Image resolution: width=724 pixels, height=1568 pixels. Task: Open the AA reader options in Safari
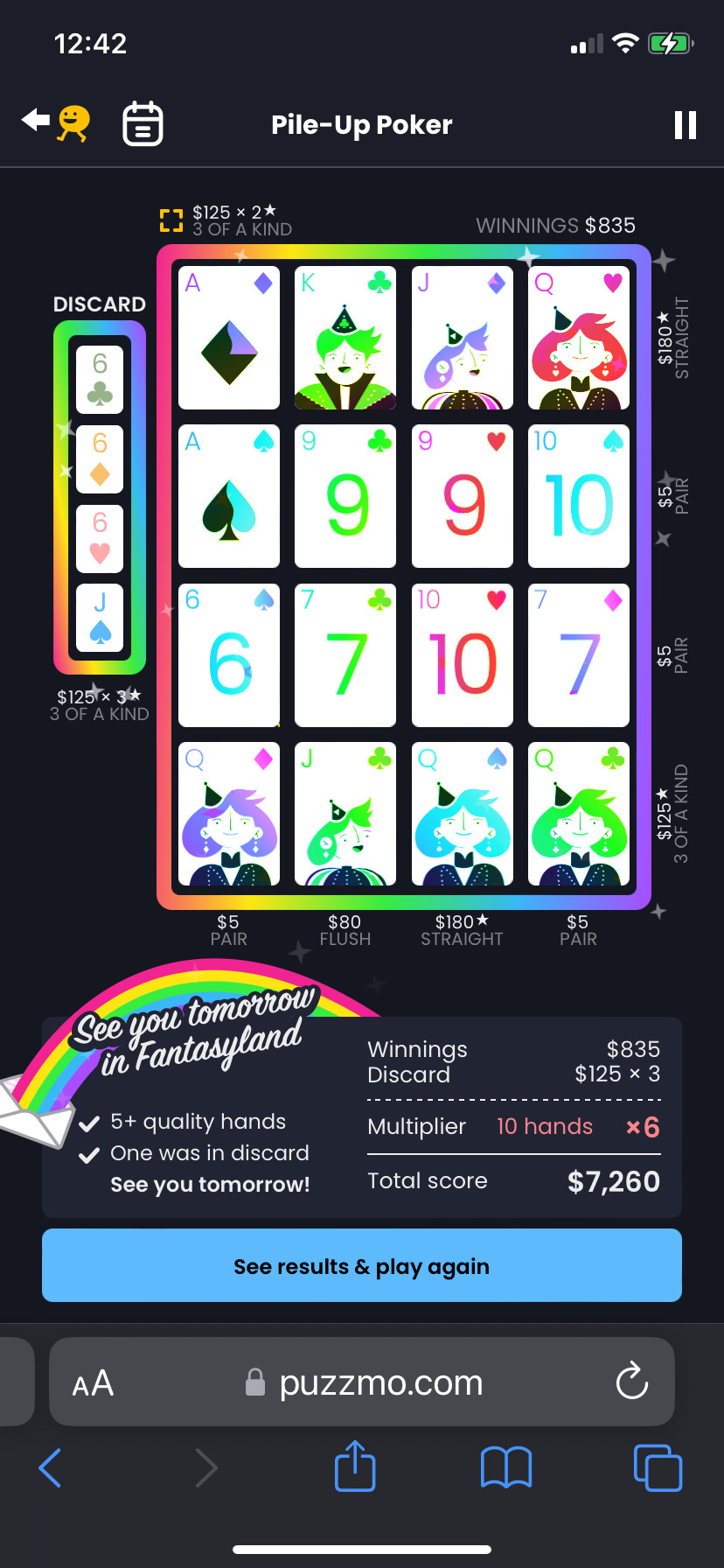[x=93, y=1383]
